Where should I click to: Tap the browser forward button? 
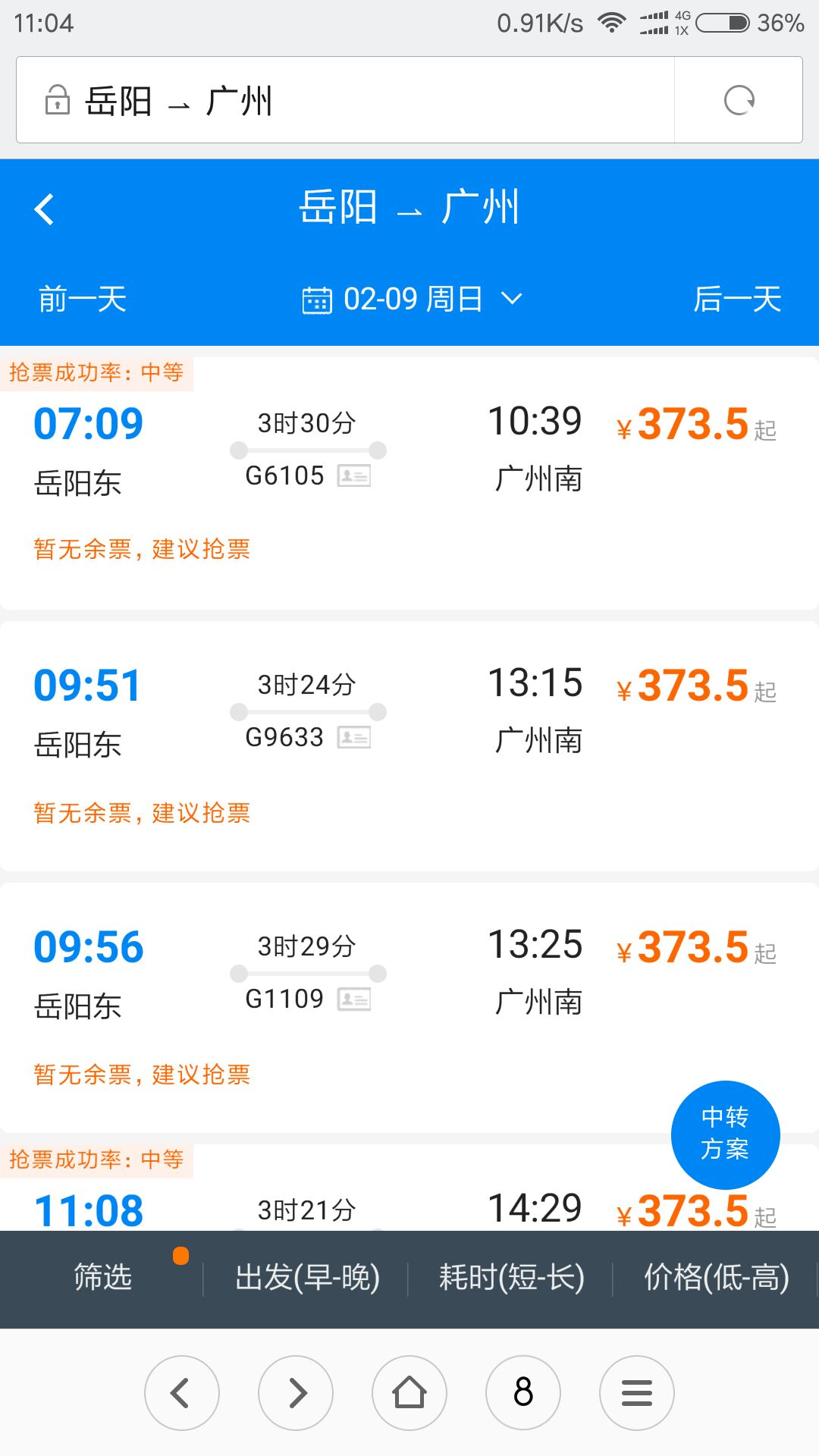296,1393
